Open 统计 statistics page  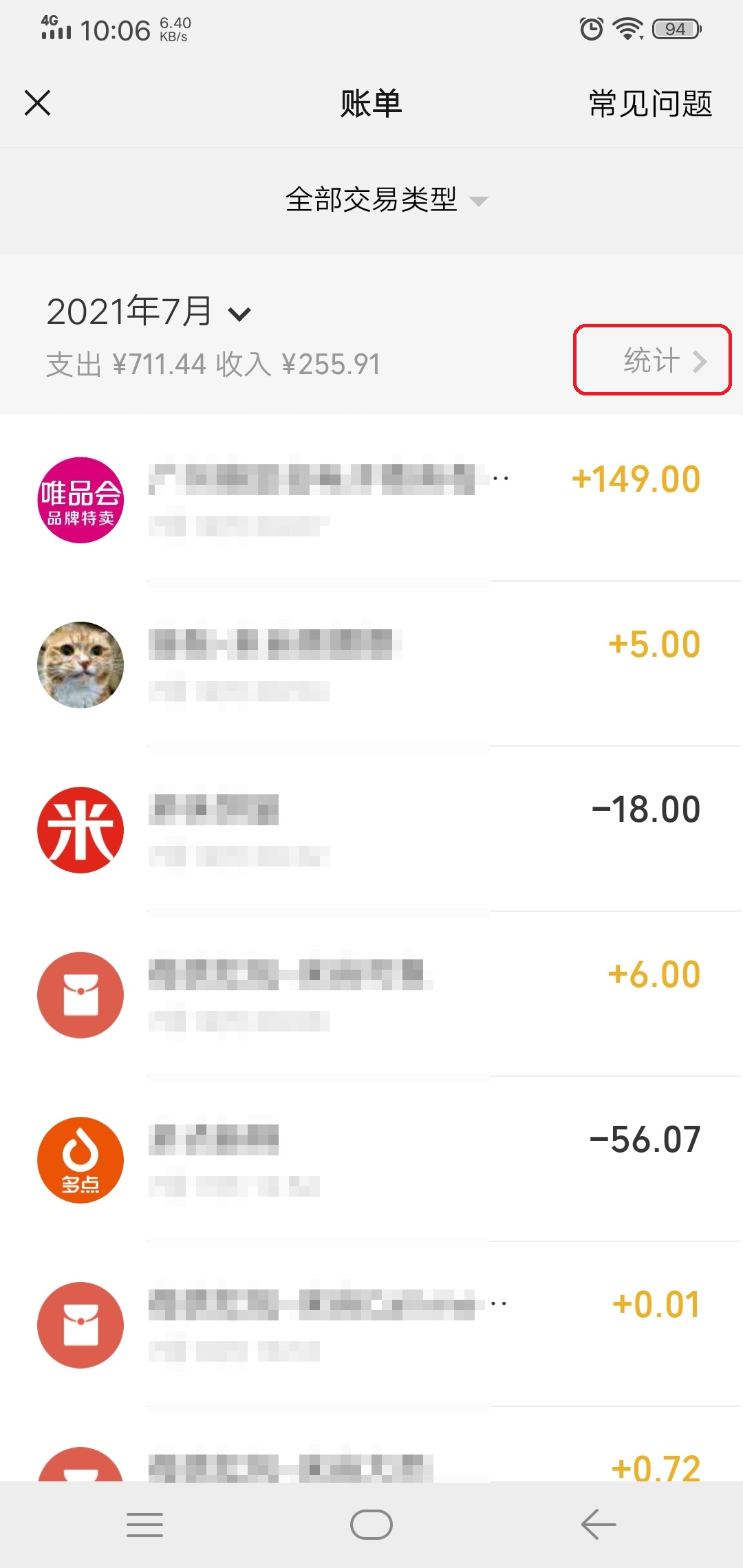(652, 360)
